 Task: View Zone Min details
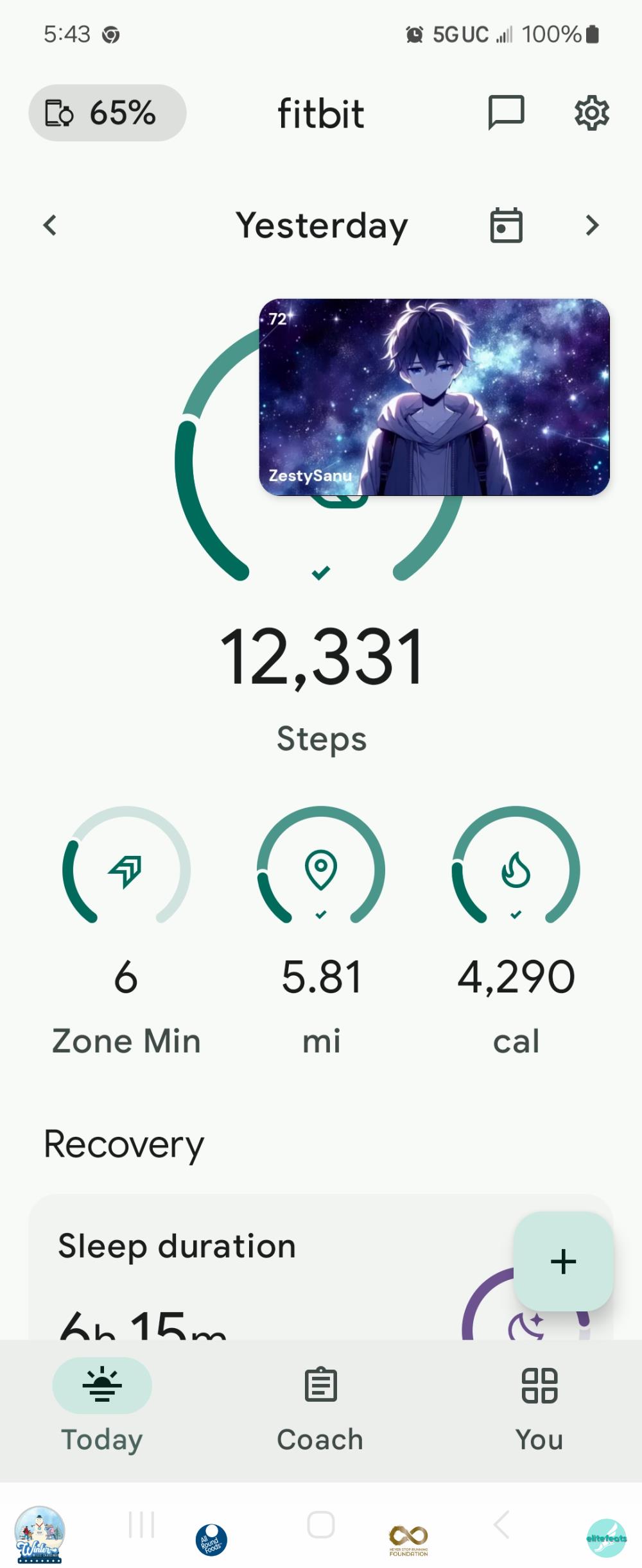coord(126,930)
